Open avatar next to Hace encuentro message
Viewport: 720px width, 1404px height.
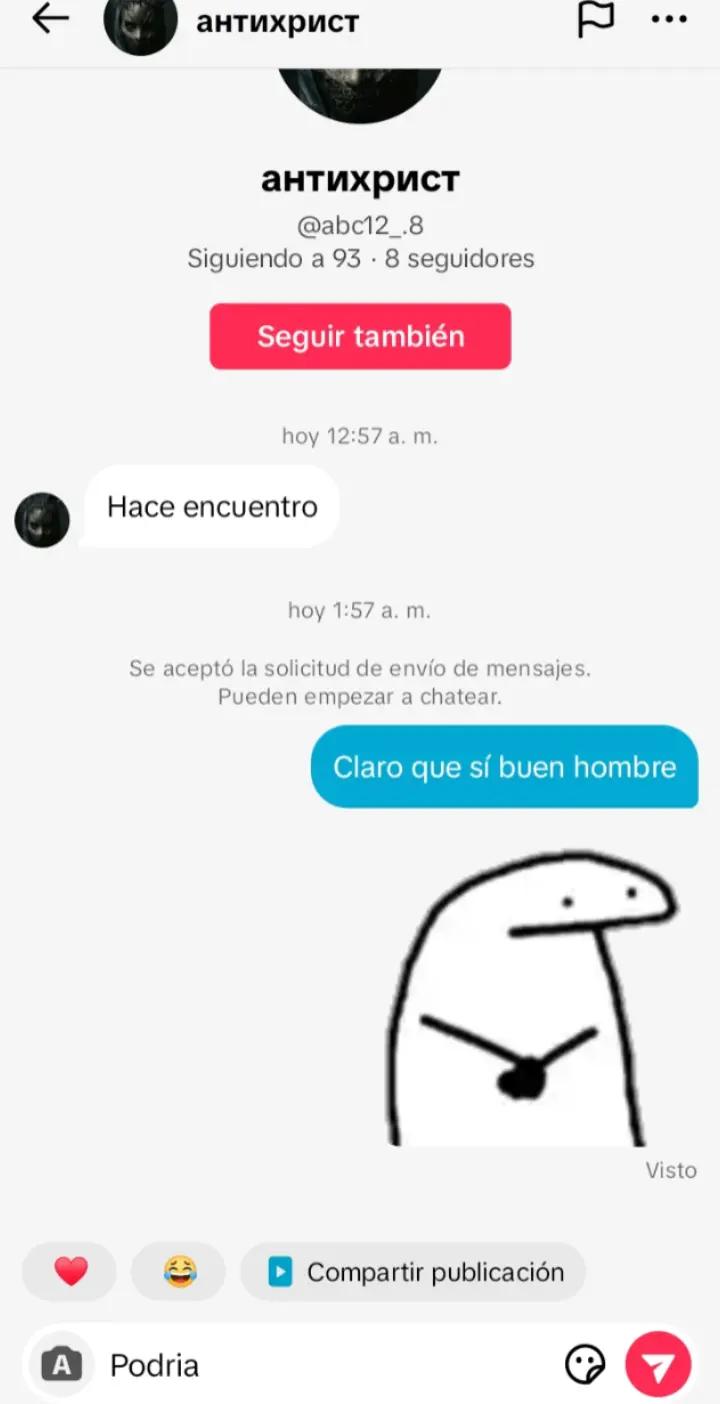(42, 520)
